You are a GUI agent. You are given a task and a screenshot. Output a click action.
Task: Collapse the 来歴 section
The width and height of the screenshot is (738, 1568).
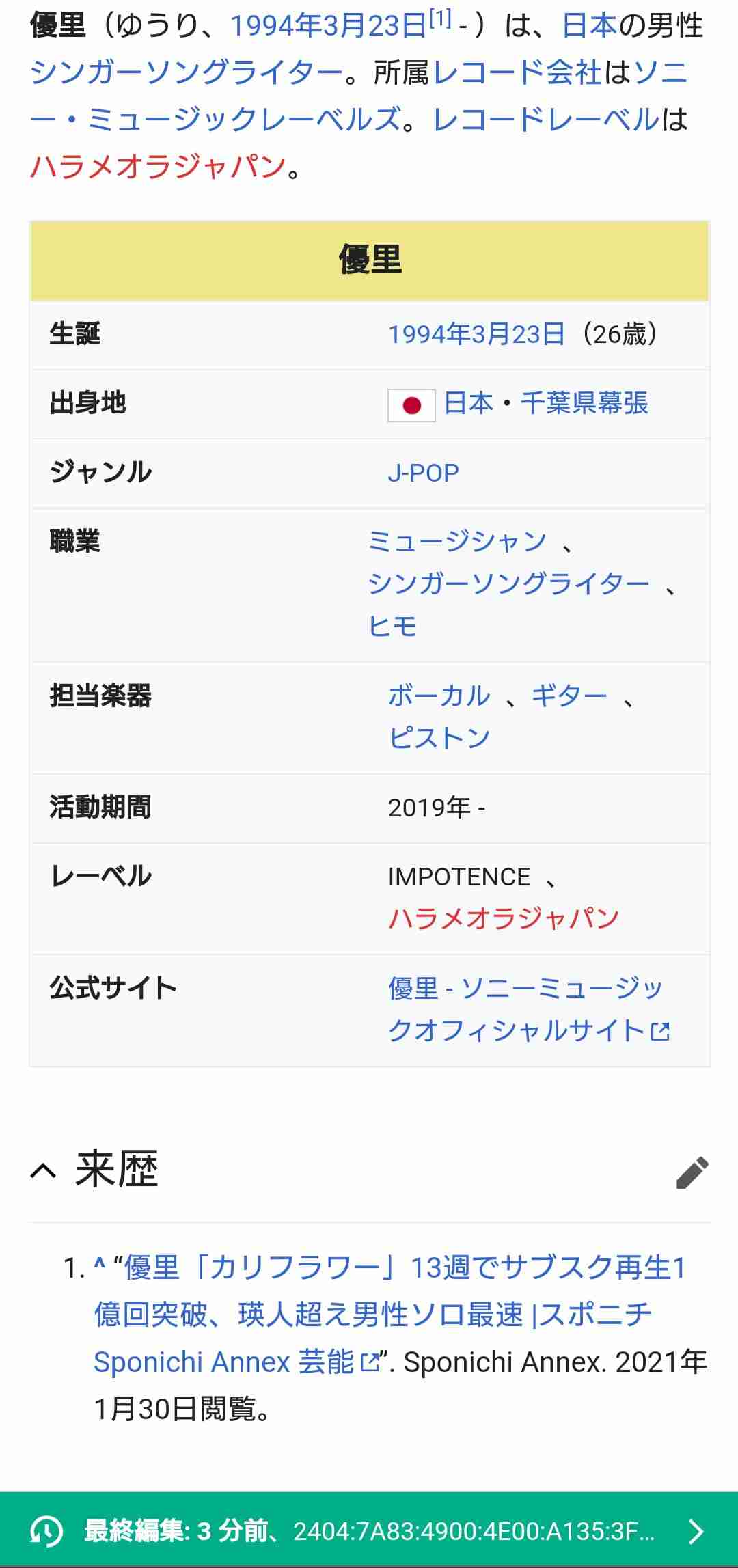(44, 1171)
